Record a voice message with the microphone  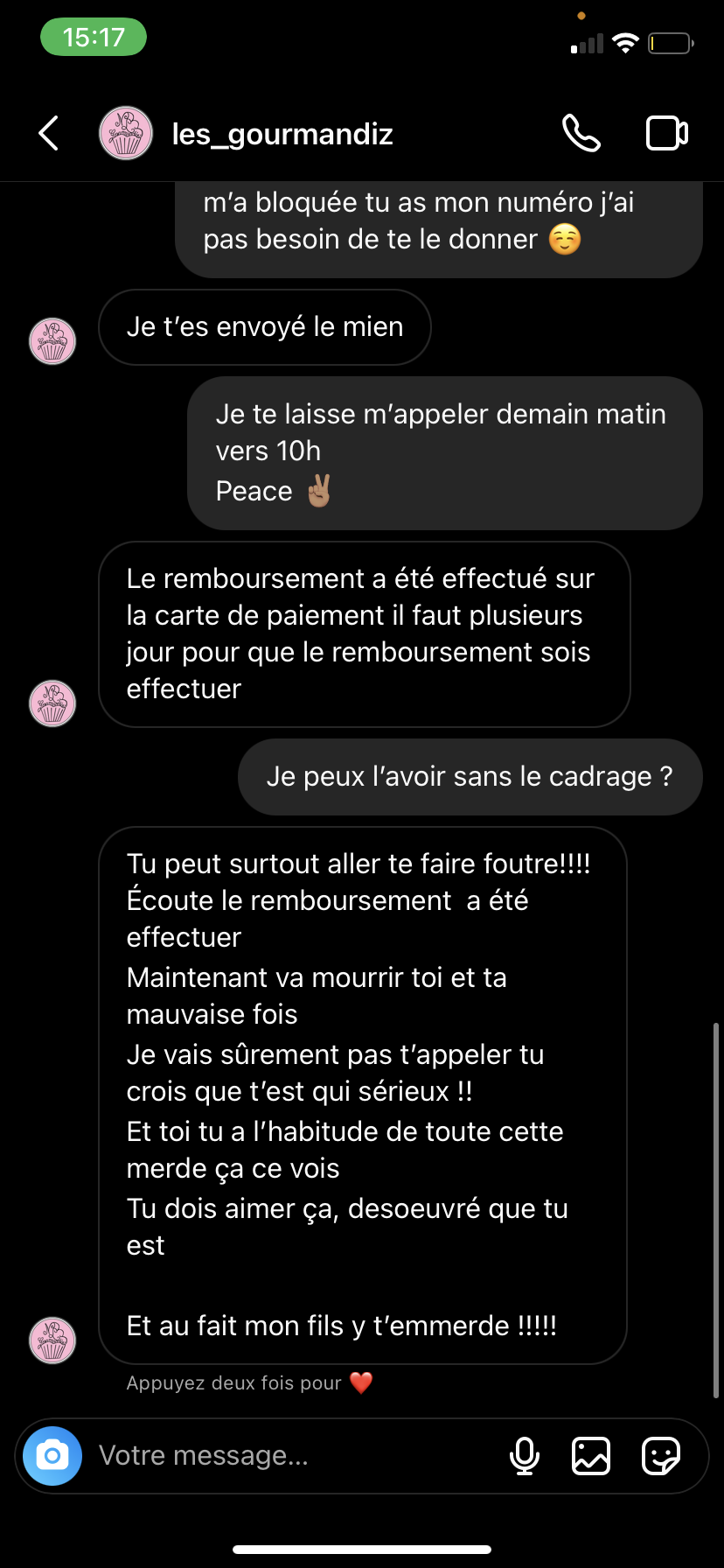[x=525, y=1456]
